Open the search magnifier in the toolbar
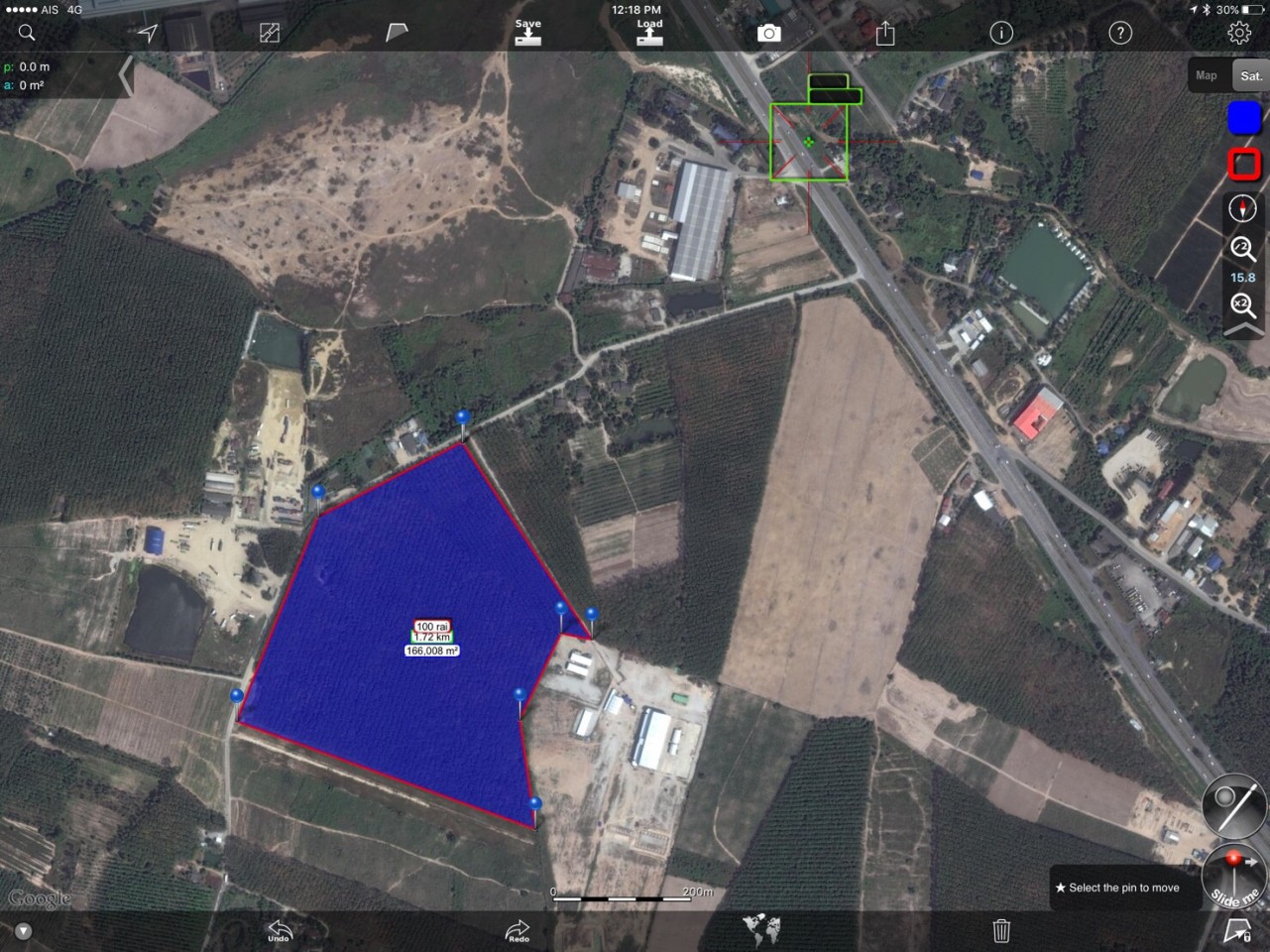Viewport: 1270px width, 952px height. [27, 33]
